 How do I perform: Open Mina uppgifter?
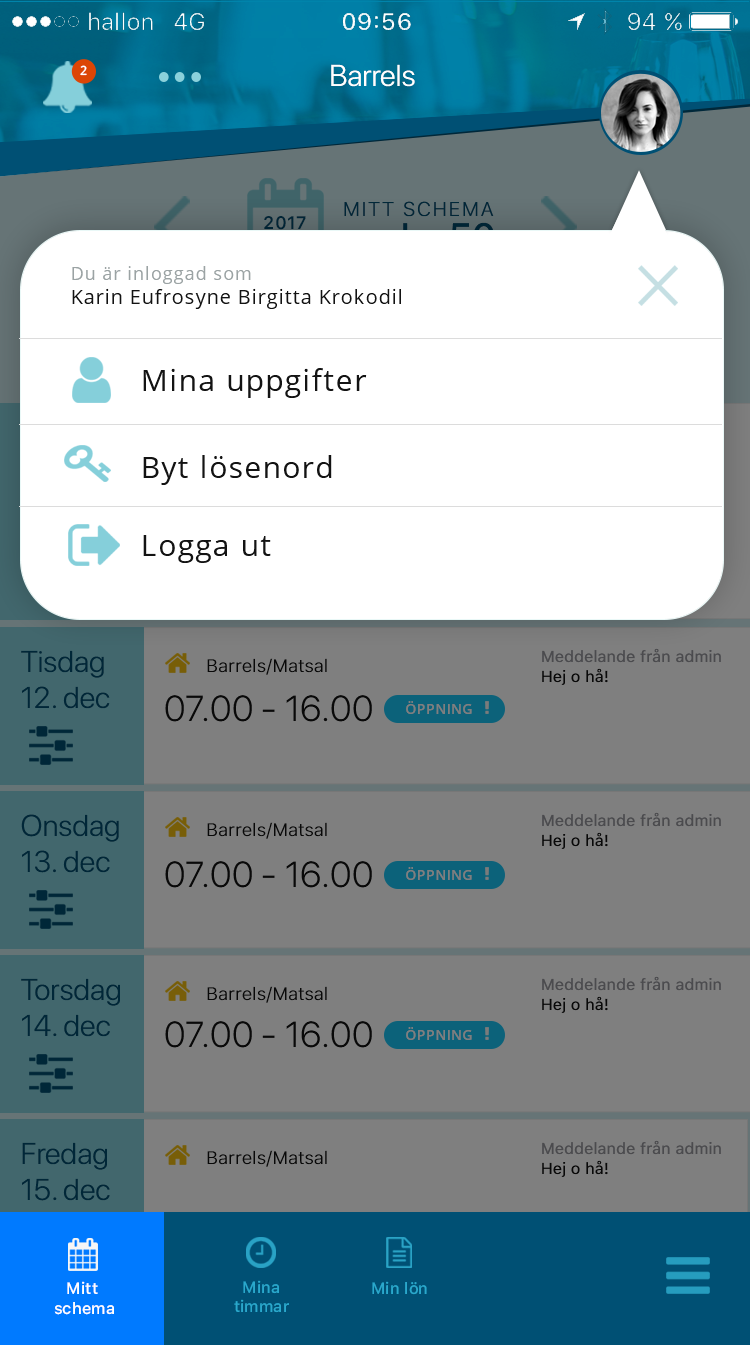click(371, 381)
